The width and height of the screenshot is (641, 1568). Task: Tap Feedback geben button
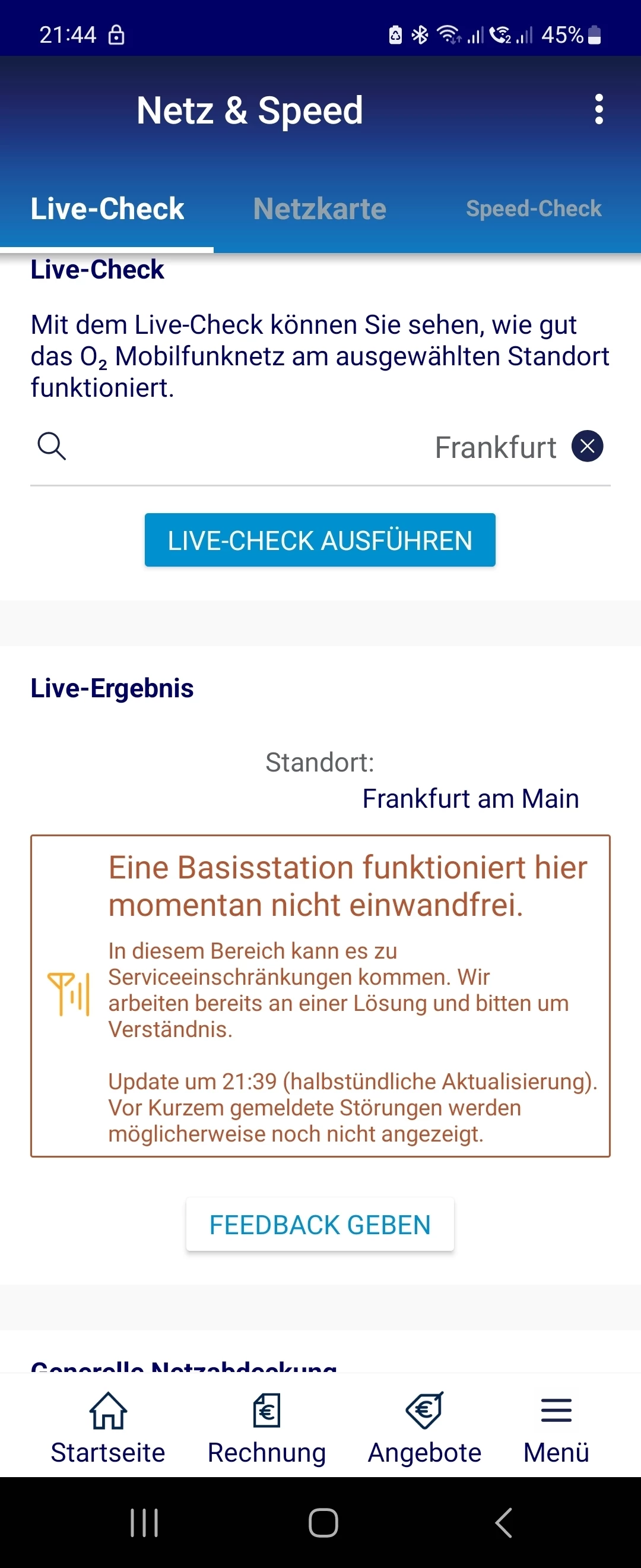pyautogui.click(x=320, y=1225)
